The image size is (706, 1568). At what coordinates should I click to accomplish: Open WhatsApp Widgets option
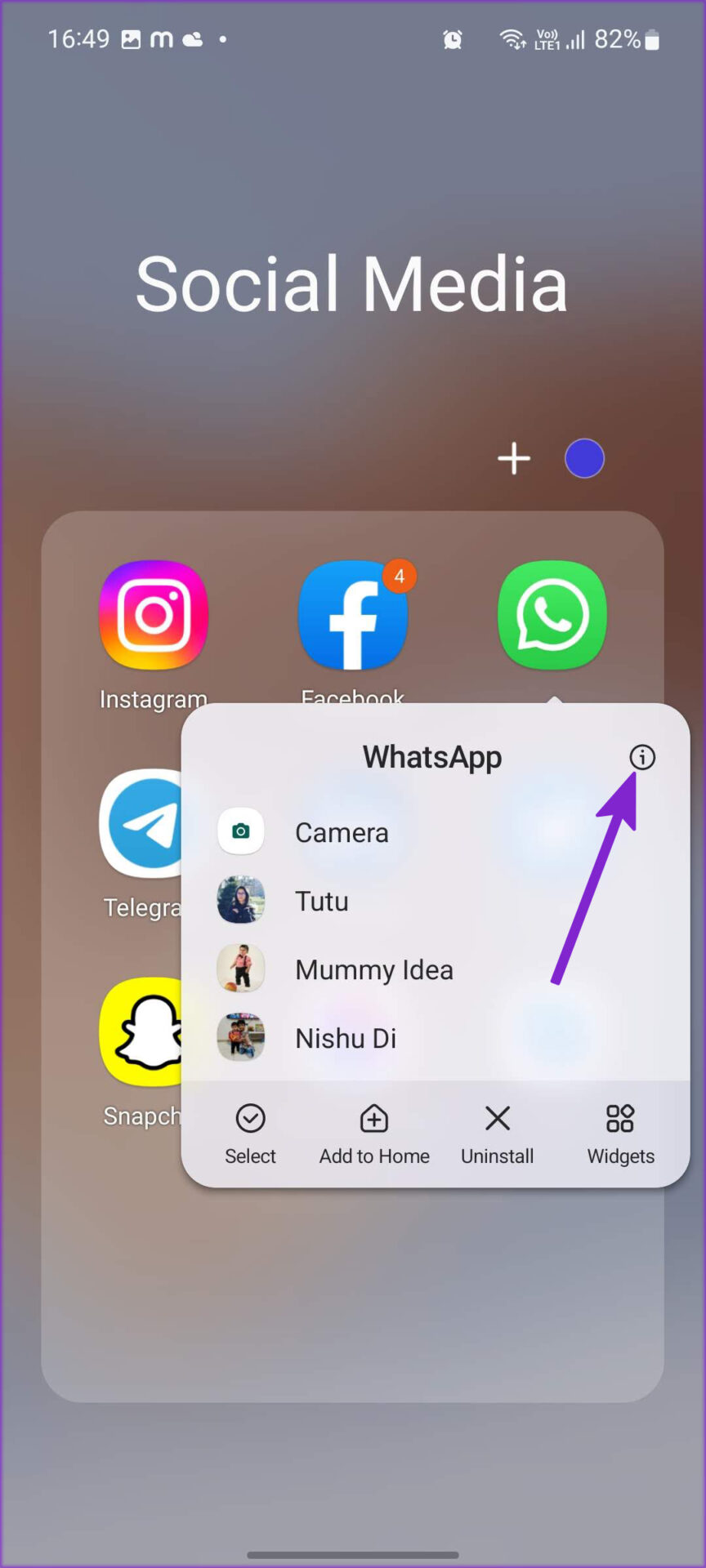620,1134
